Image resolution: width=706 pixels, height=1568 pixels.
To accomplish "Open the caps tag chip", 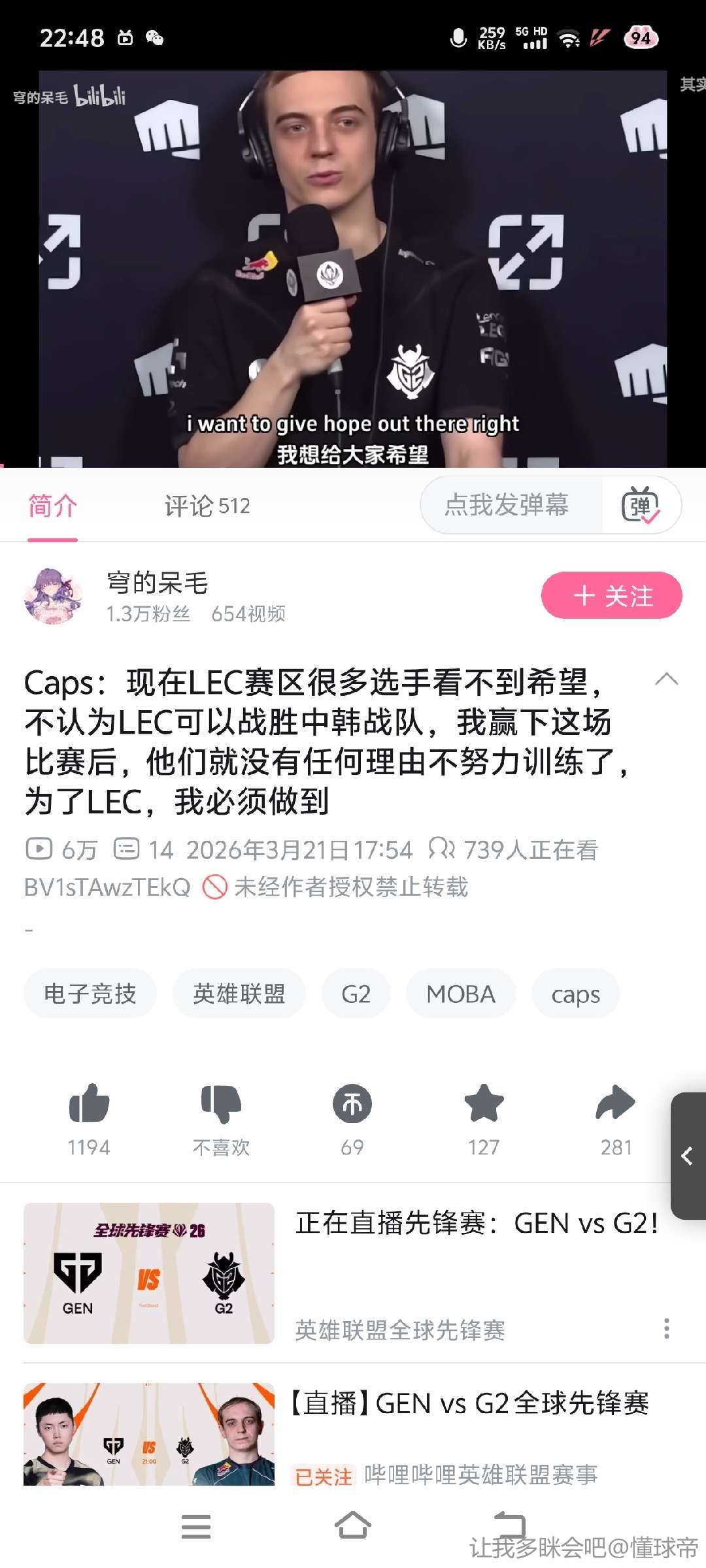I will click(575, 994).
